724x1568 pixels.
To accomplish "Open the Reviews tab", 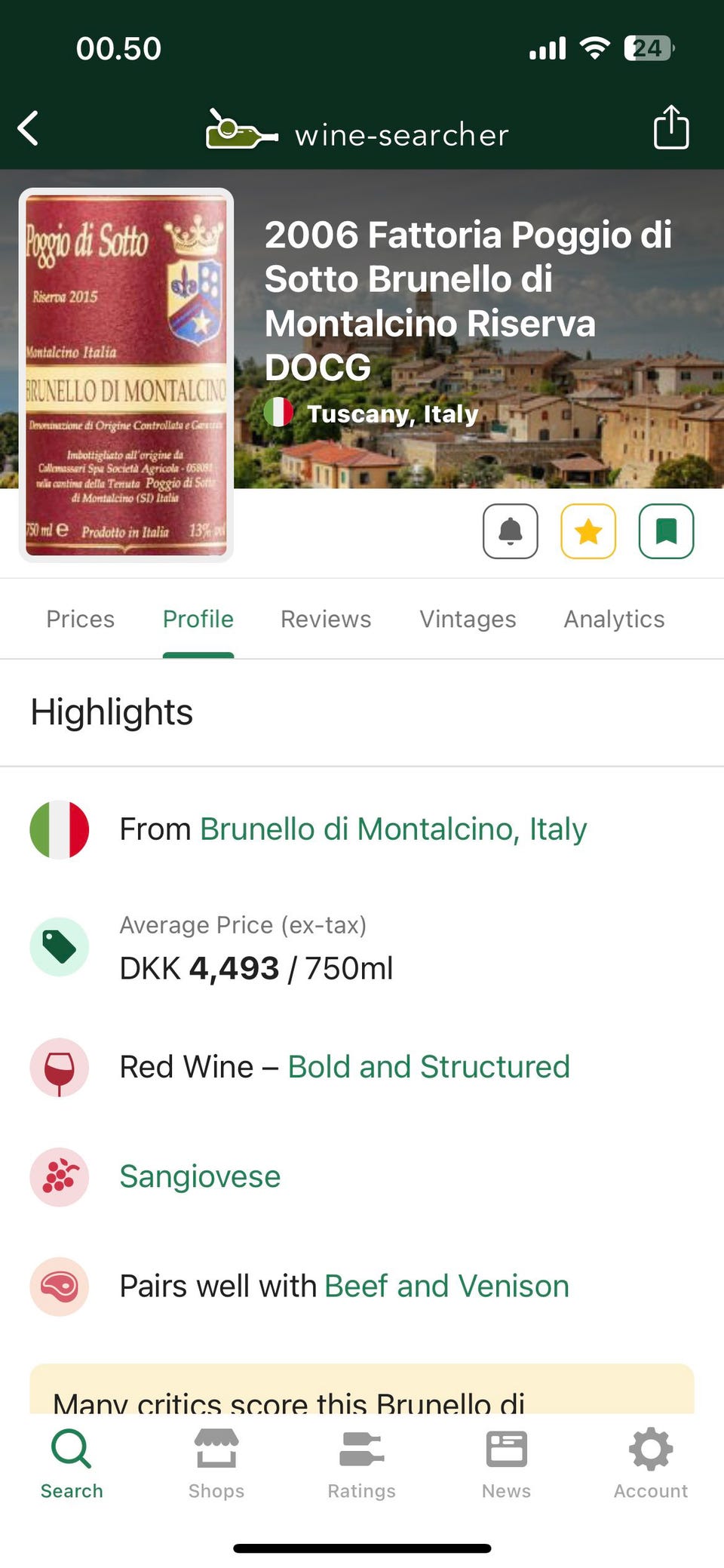I will [326, 620].
